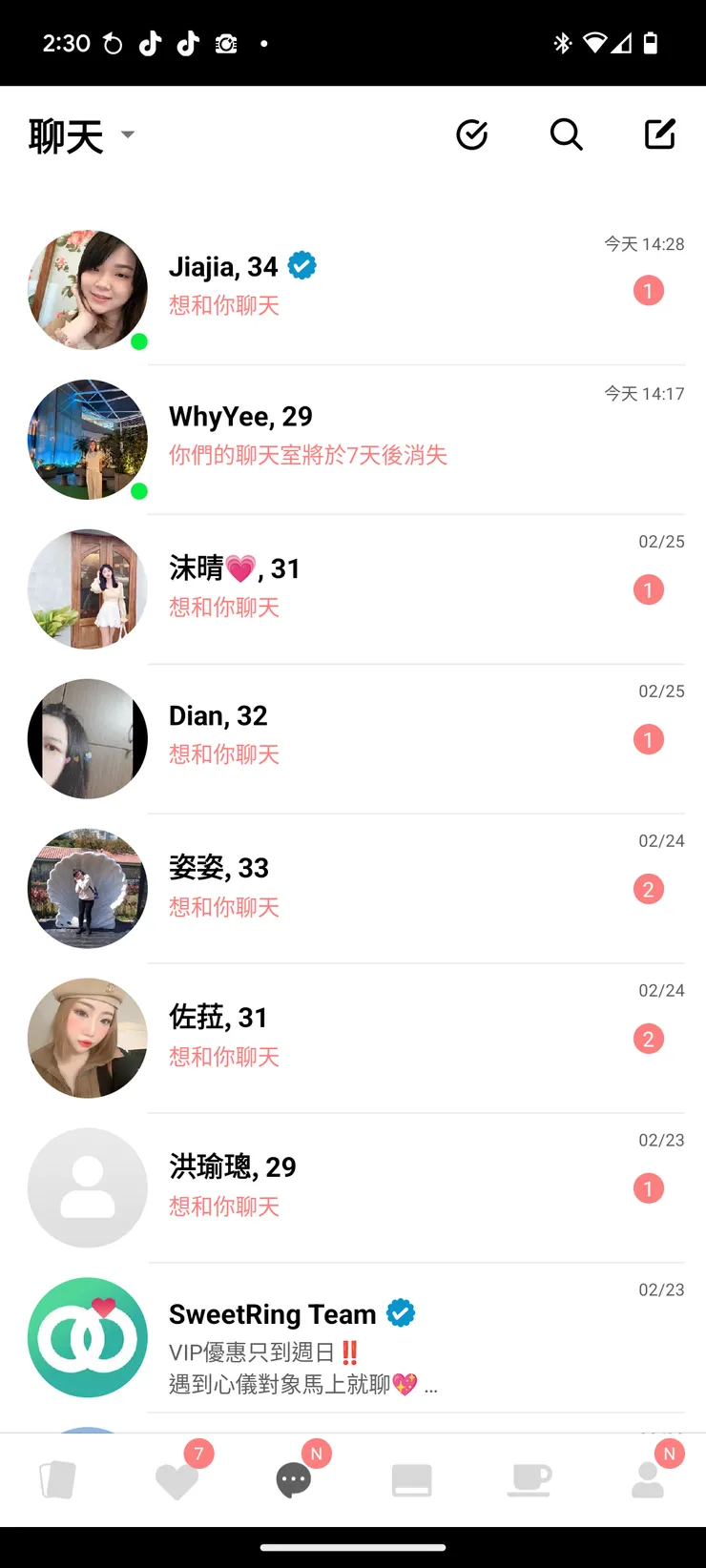The height and width of the screenshot is (1568, 706).
Task: Open the likes heart icon showing 7 notifications
Action: pos(176,1479)
